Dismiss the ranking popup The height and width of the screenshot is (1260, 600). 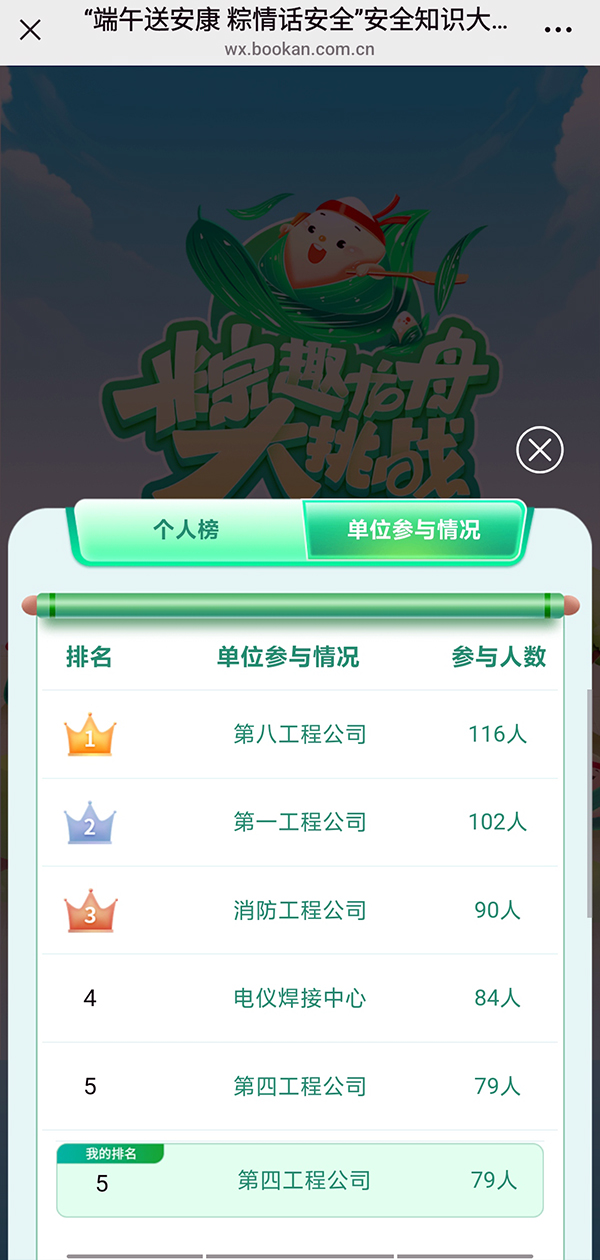(x=540, y=450)
